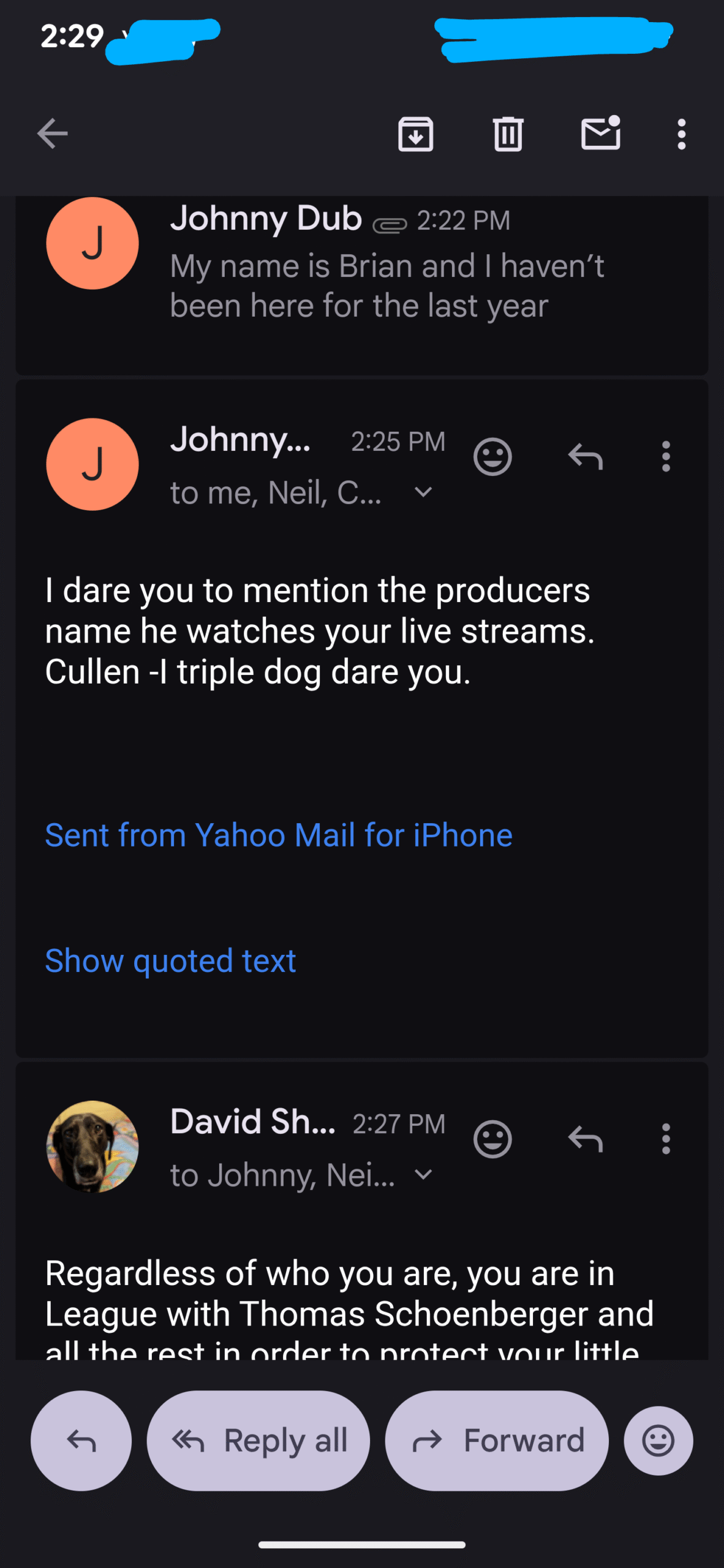The image size is (724, 1568).
Task: Add emoji reaction to Johnny's 2:25 PM message
Action: [492, 457]
